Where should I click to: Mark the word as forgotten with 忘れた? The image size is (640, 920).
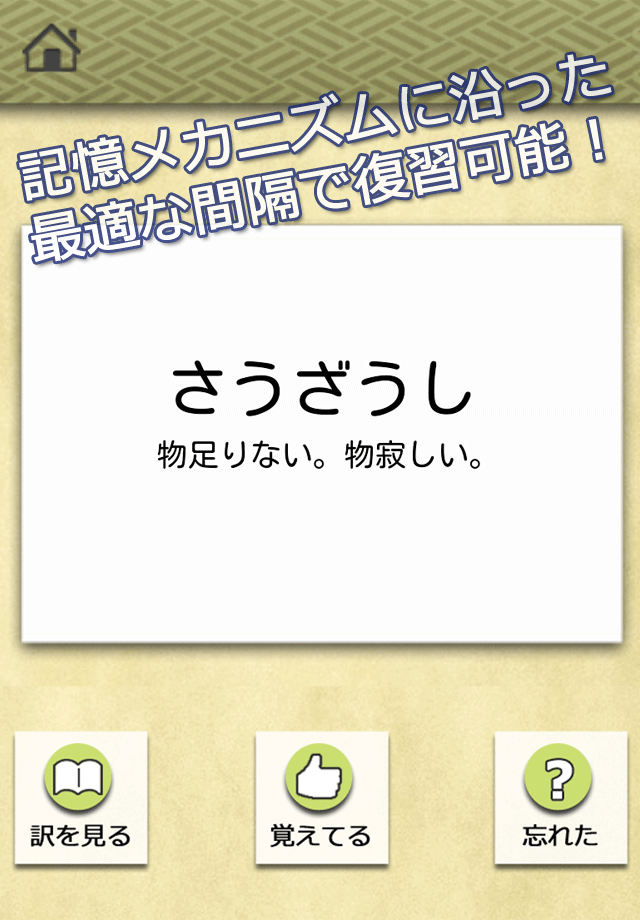[x=559, y=797]
